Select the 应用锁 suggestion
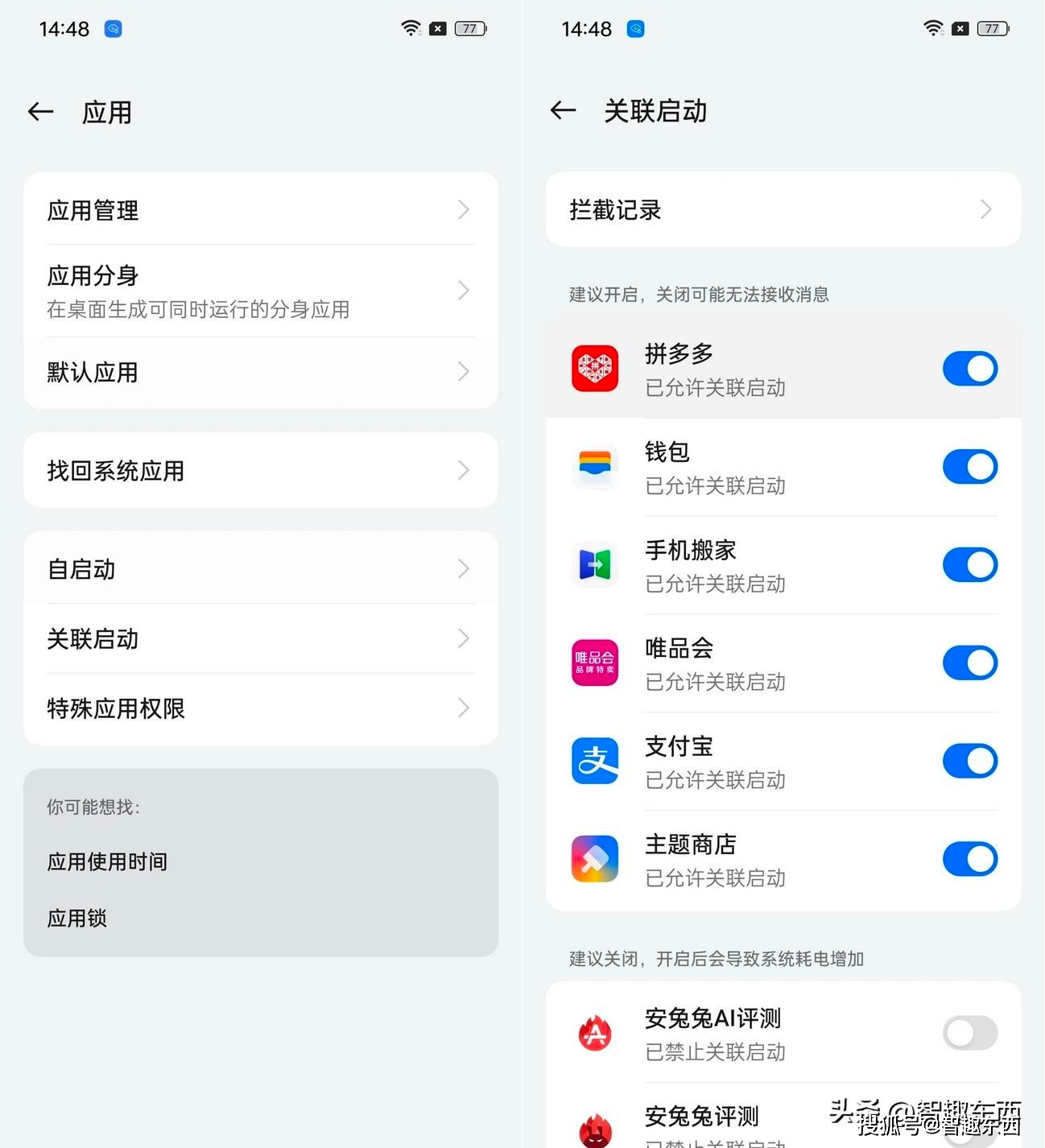This screenshot has height=1148, width=1045. pos(77,918)
